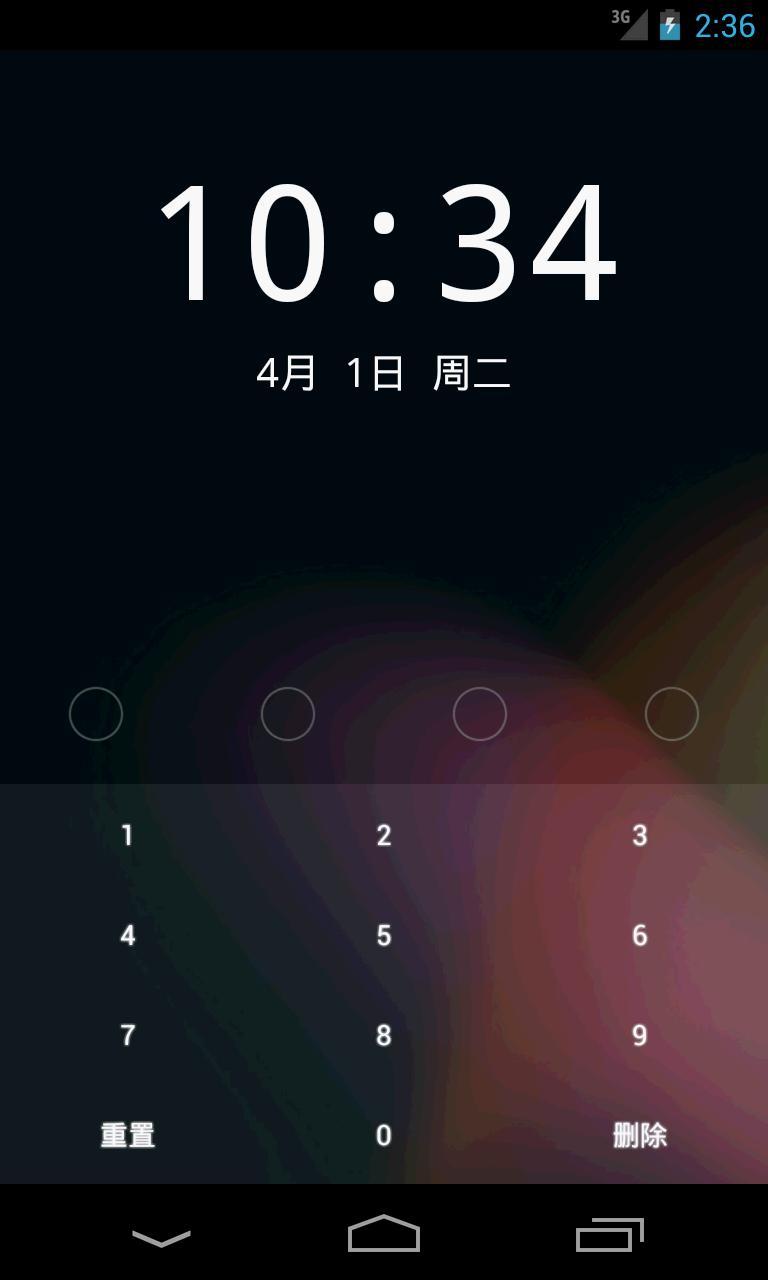Select the last empty PIN circle
This screenshot has height=1280, width=768.
671,713
